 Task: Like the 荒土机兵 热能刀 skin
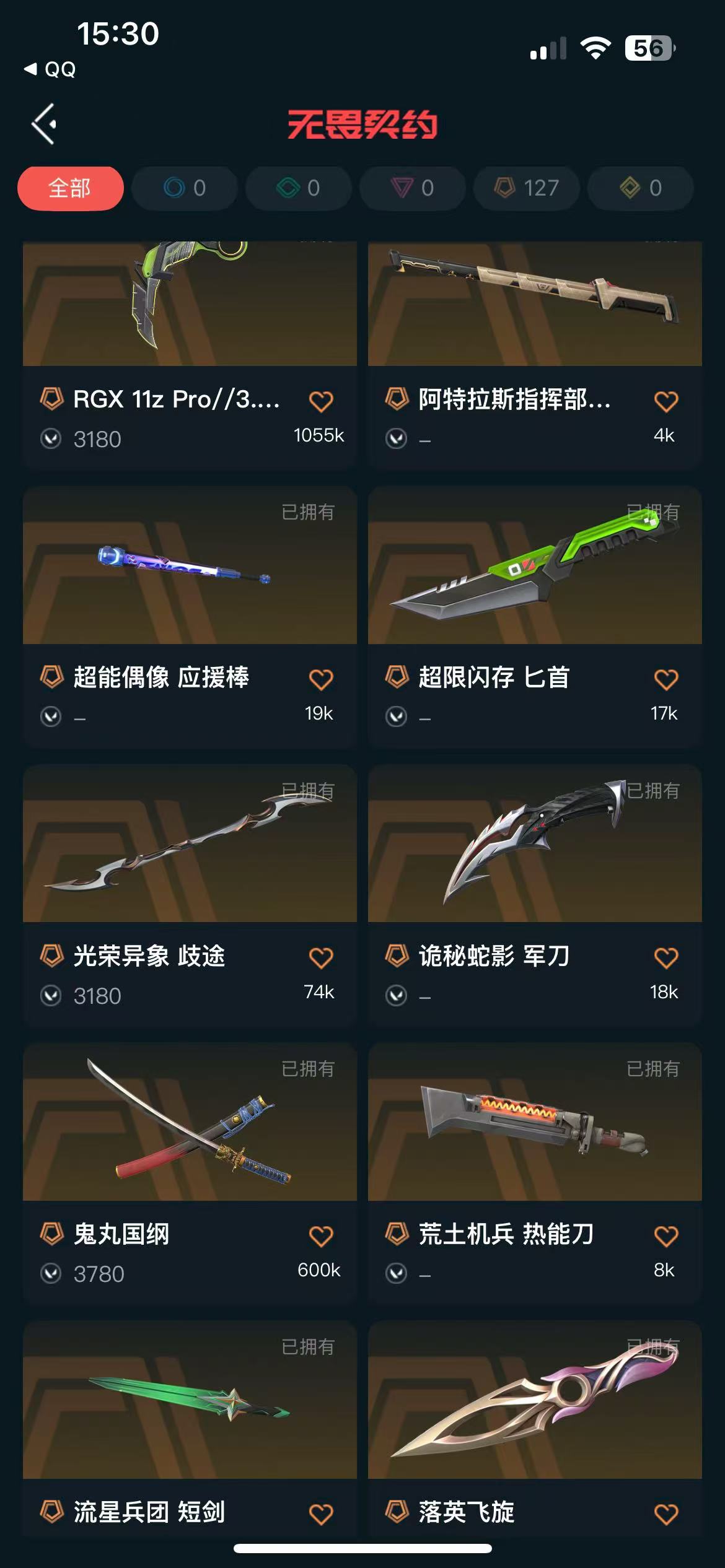(x=666, y=1236)
